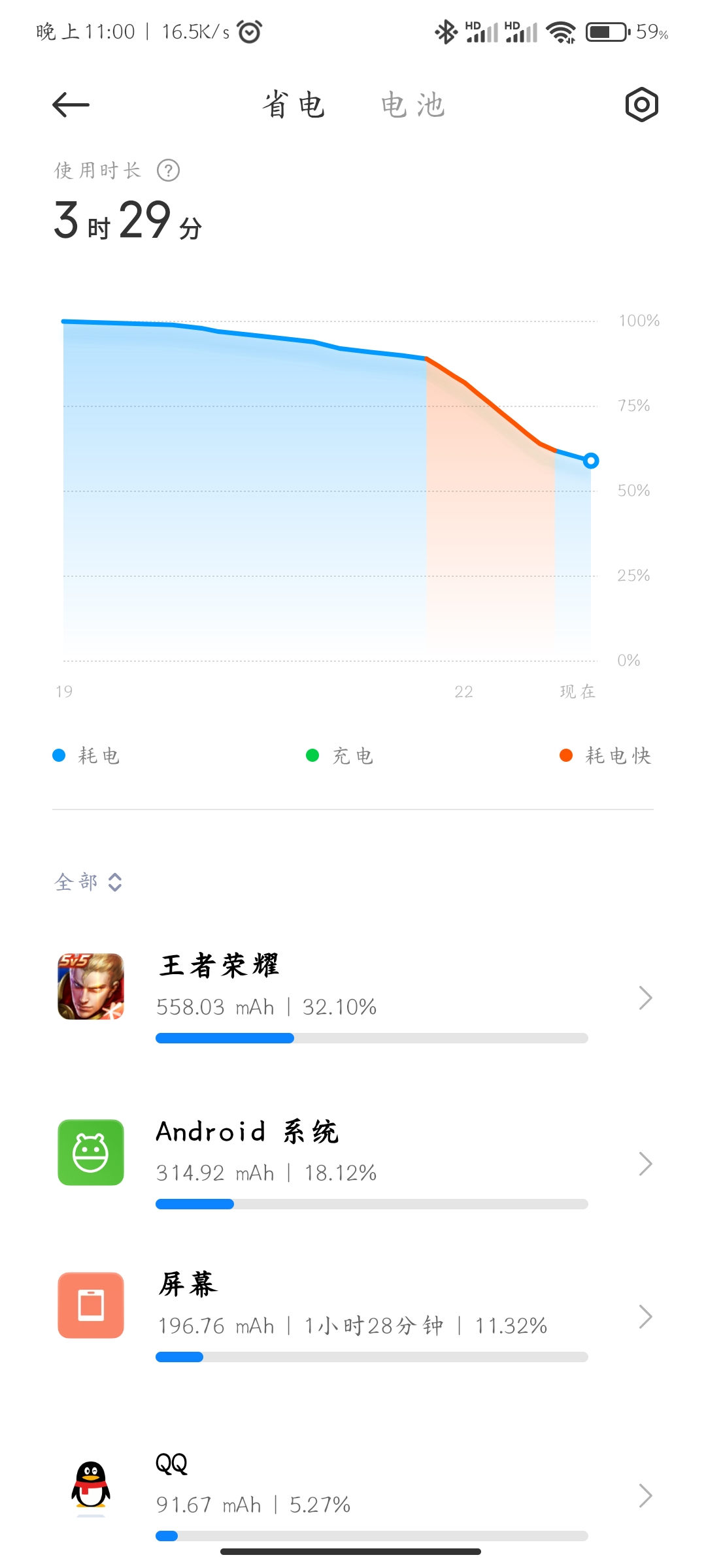Open battery settings hexagon icon

click(641, 105)
